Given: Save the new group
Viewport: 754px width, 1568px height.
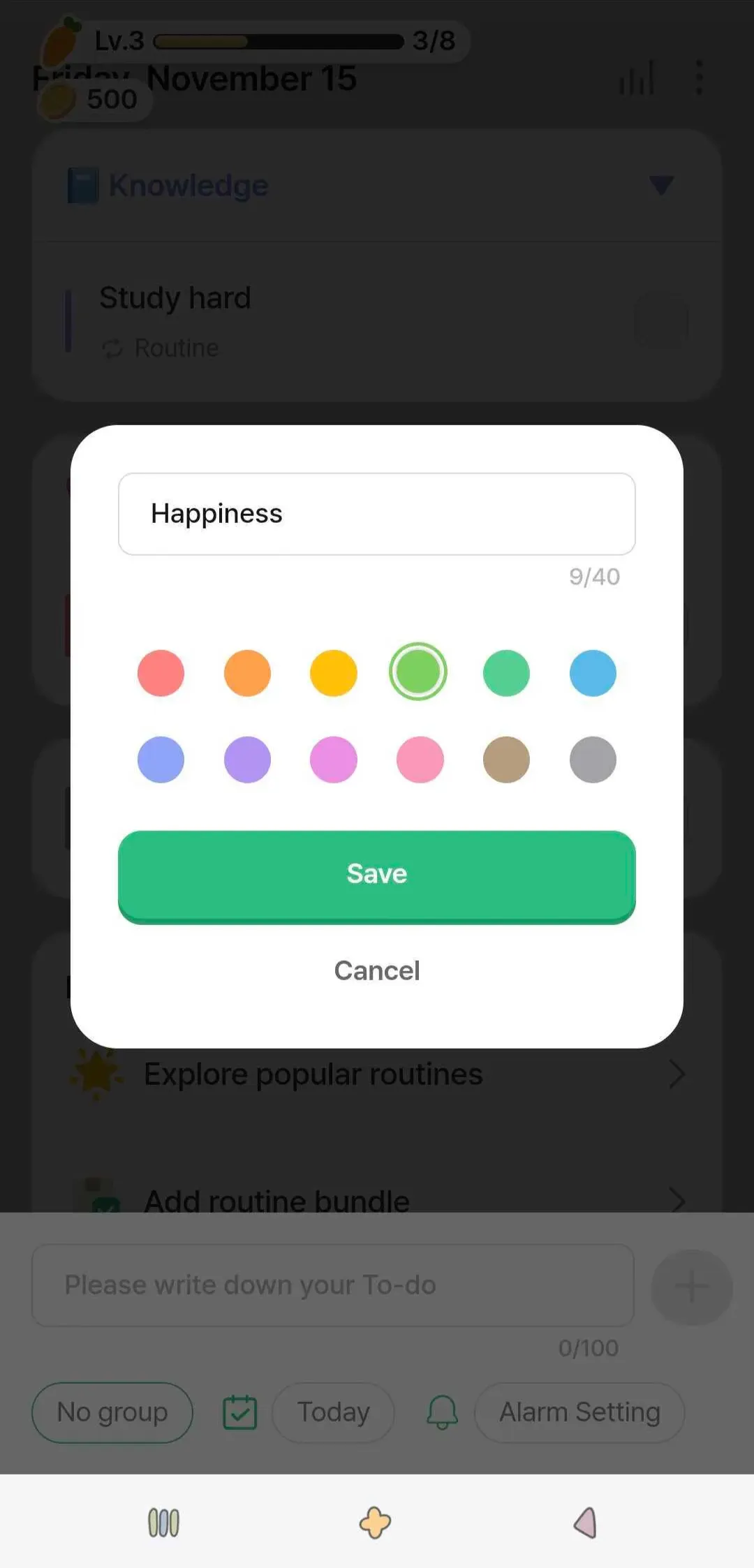Looking at the screenshot, I should (376, 875).
